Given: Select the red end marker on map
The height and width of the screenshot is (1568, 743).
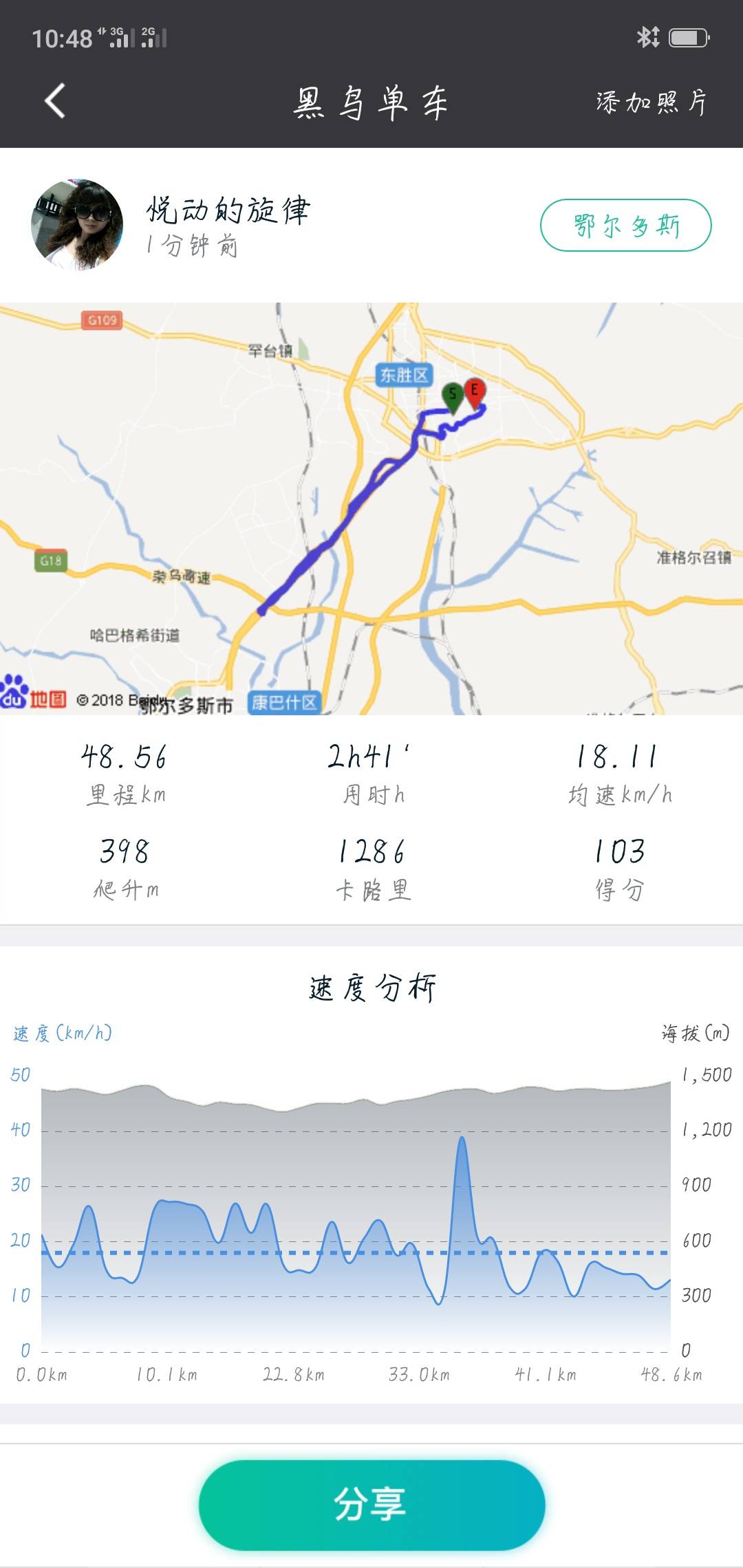Looking at the screenshot, I should tap(475, 391).
